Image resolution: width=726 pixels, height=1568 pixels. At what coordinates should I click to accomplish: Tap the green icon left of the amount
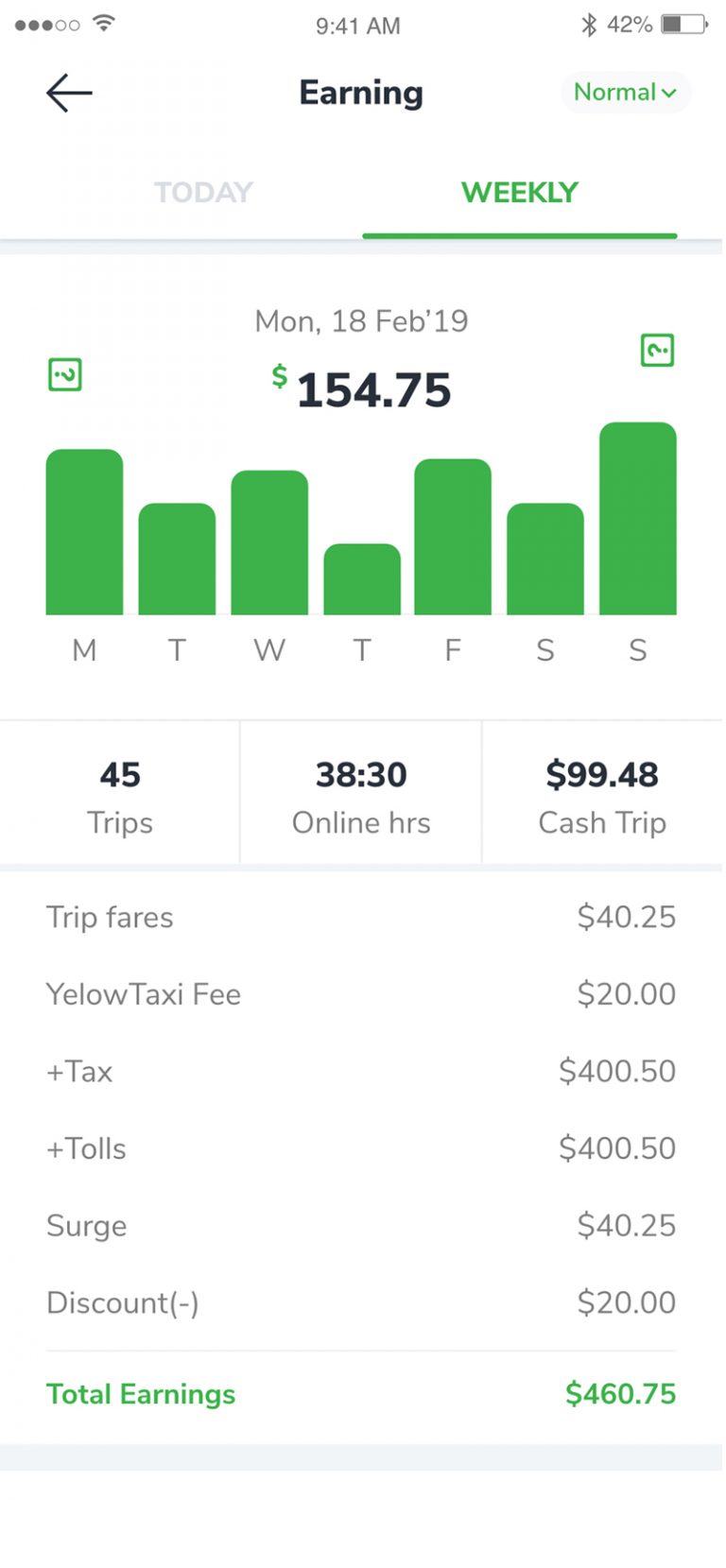[x=65, y=374]
